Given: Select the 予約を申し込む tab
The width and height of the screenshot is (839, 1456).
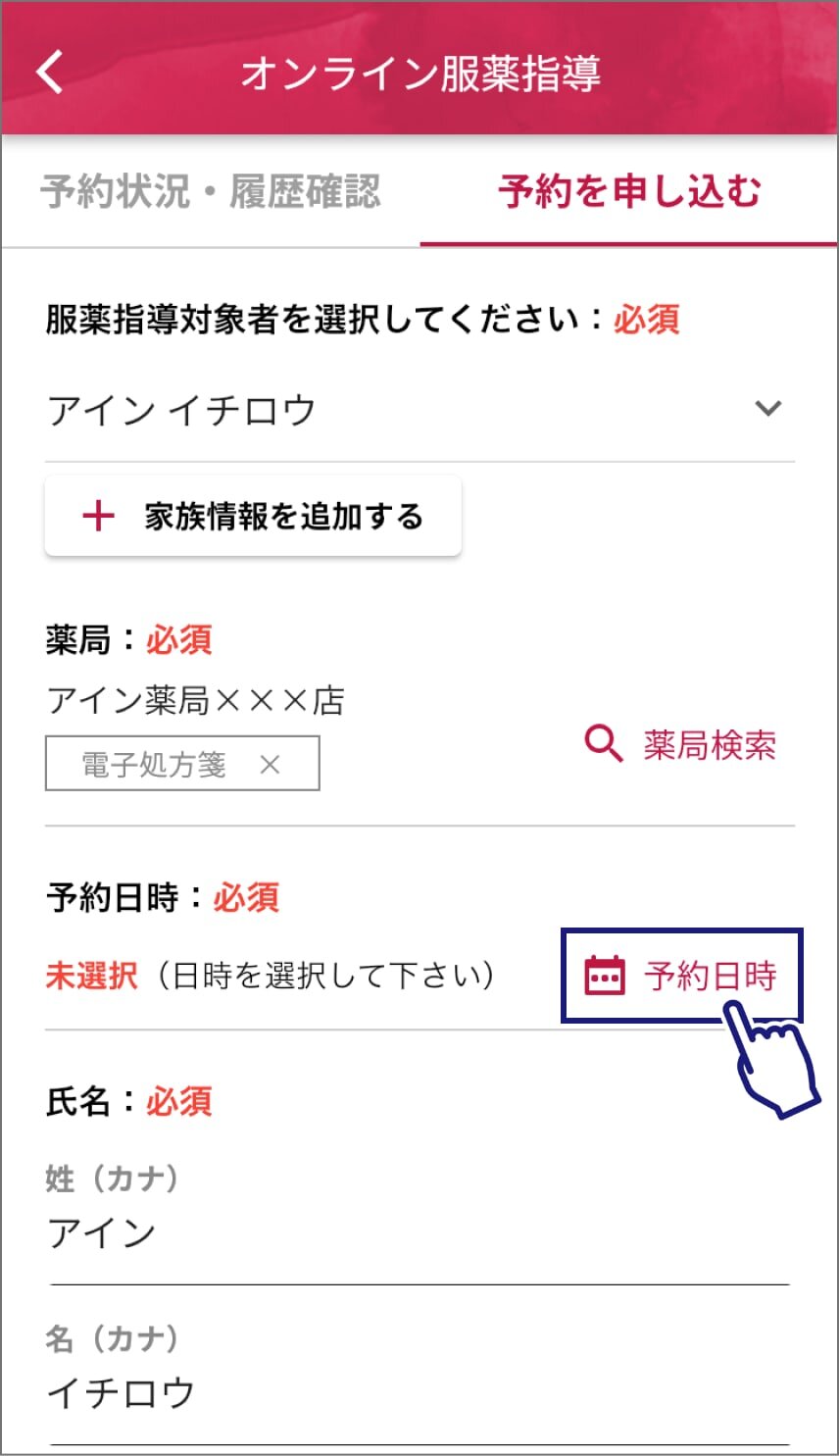Looking at the screenshot, I should [x=629, y=191].
